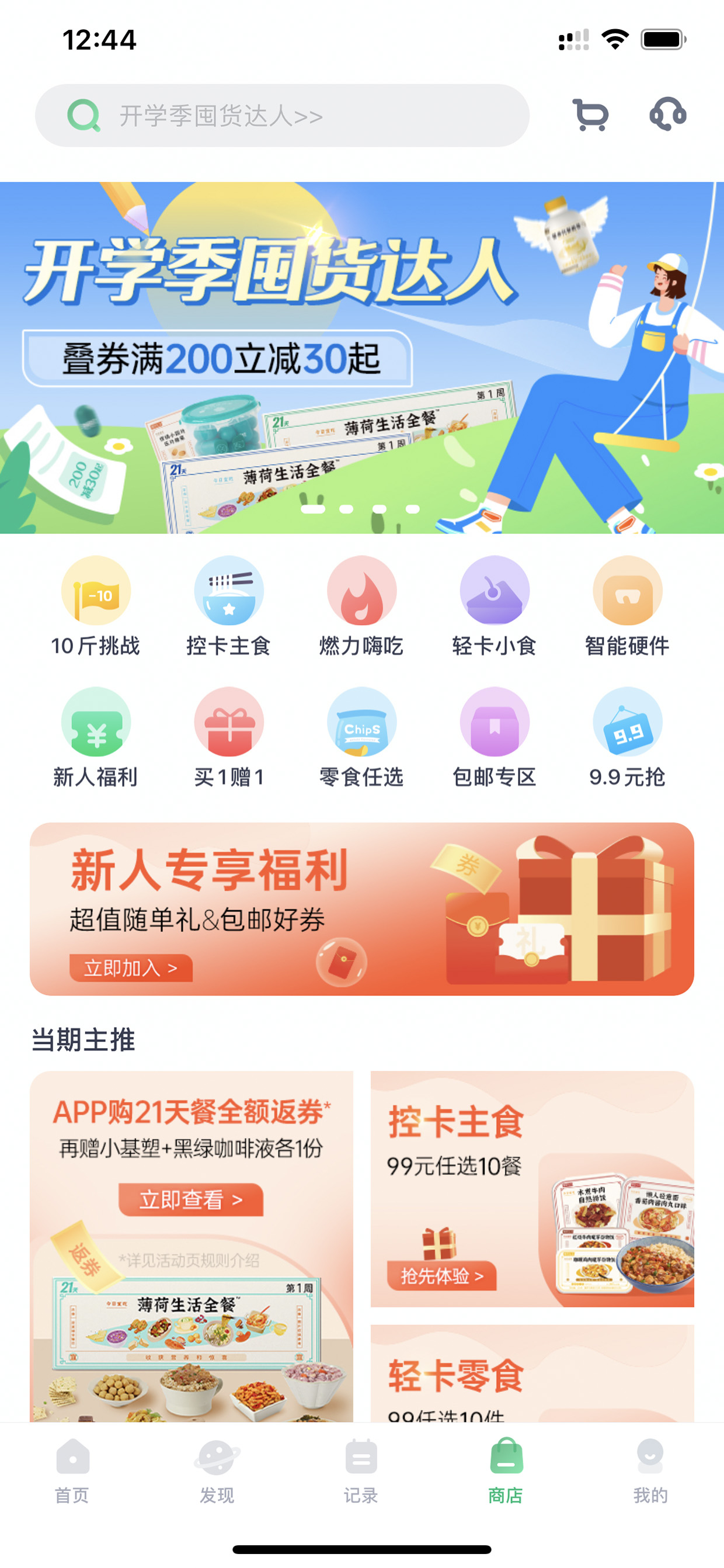Open the 包邮专区 section
The image size is (724, 1568).
click(x=494, y=738)
